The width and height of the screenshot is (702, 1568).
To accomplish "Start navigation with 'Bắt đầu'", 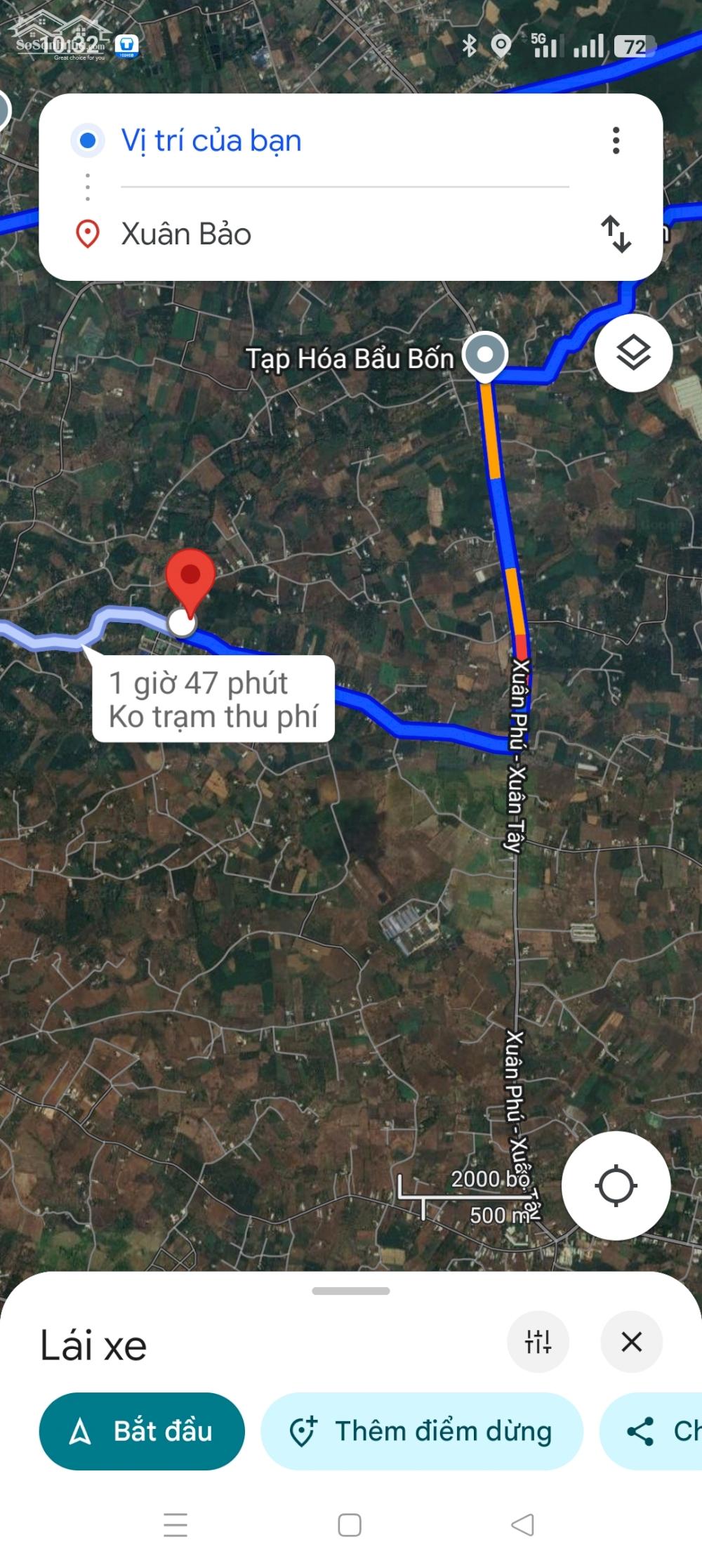I will point(142,1431).
